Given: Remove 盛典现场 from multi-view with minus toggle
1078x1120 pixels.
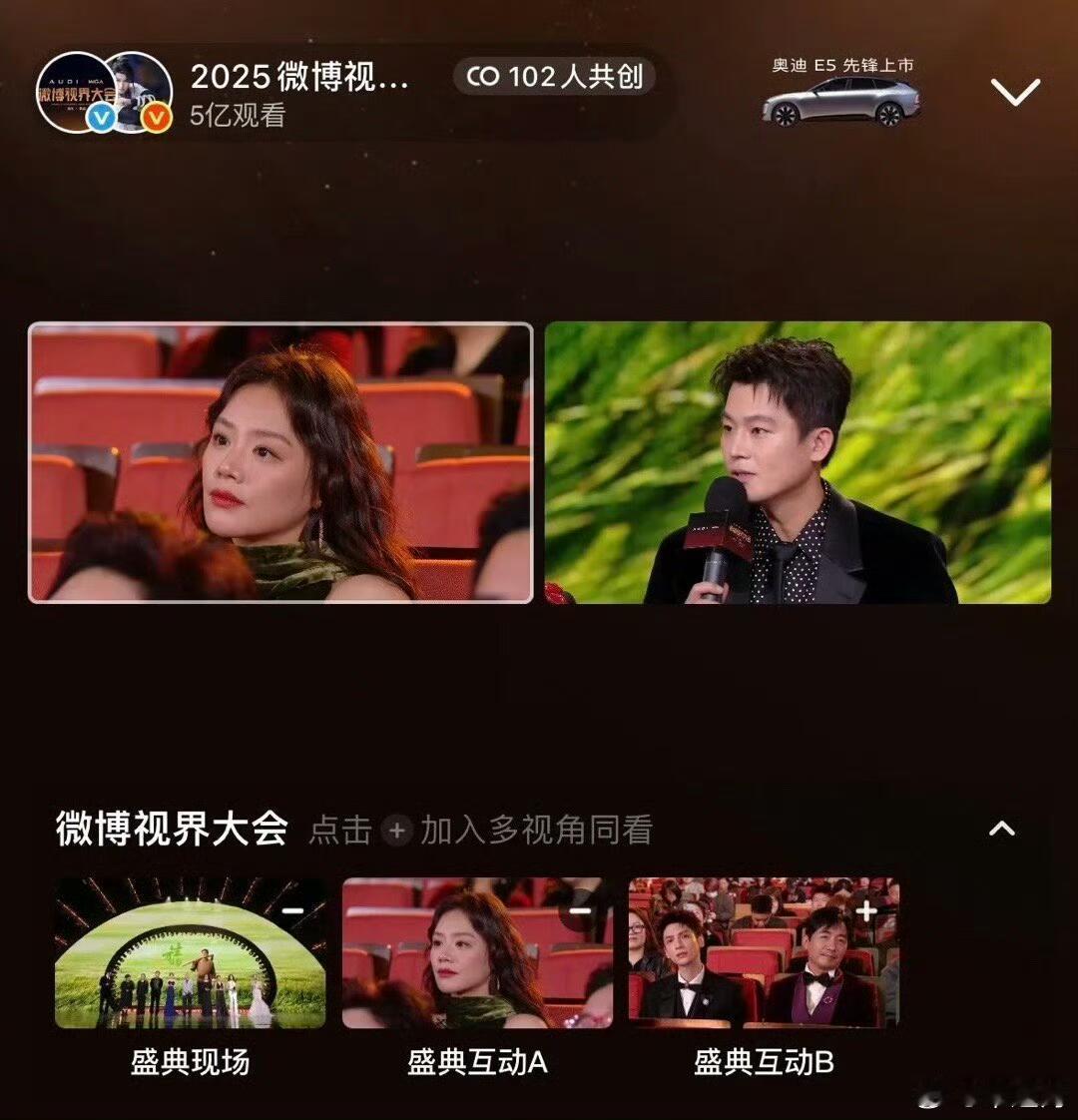Looking at the screenshot, I should [291, 910].
